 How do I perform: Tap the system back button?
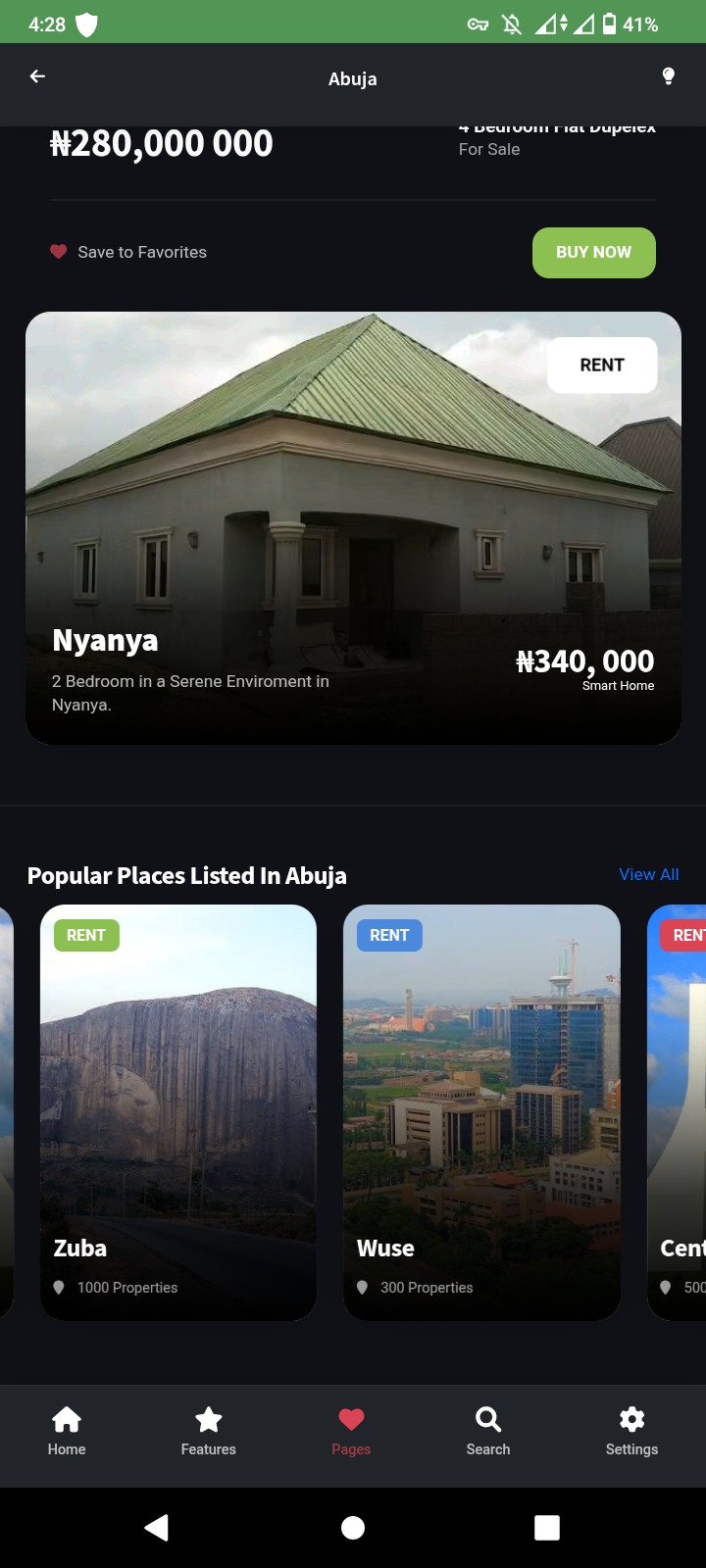[x=157, y=1527]
